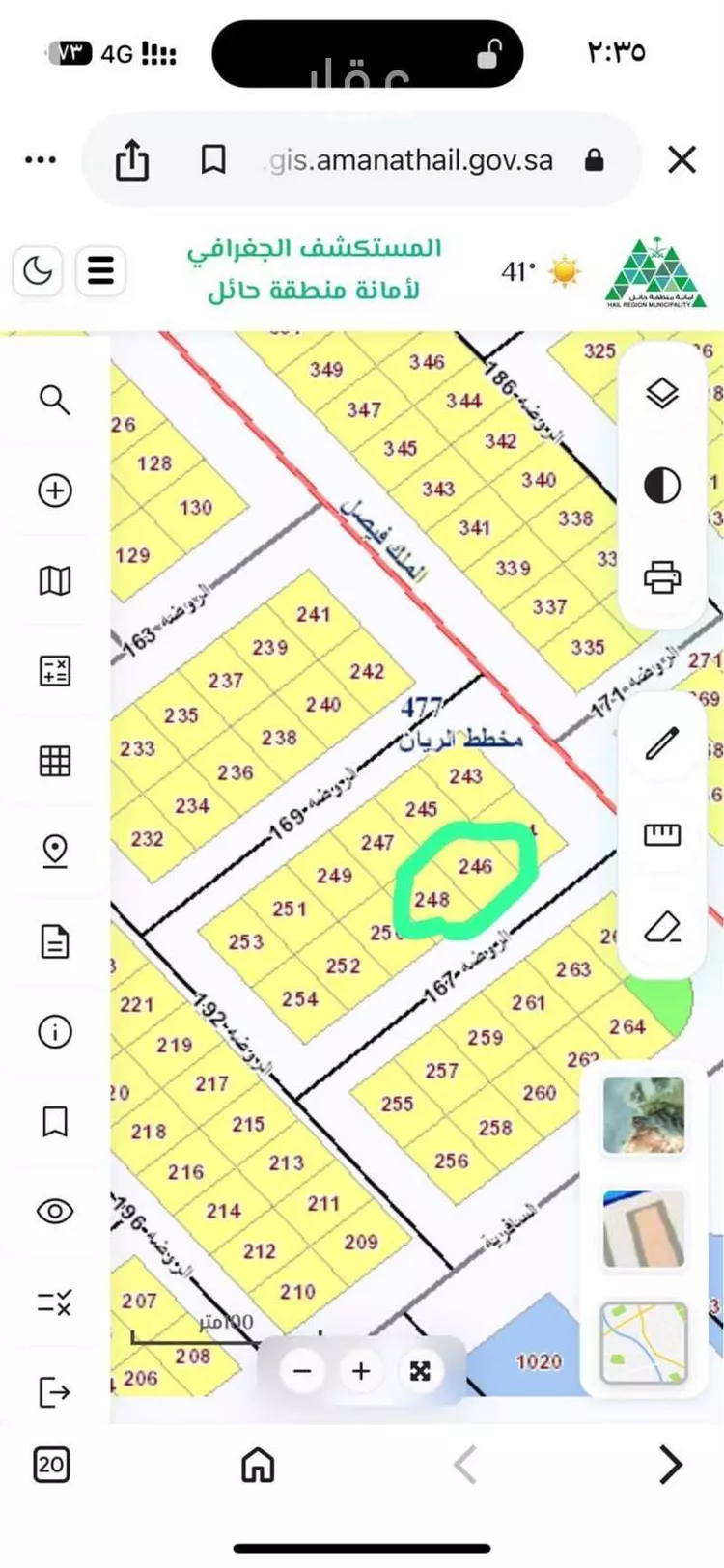This screenshot has height=1568, width=724.
Task: Print the current map view
Action: click(x=662, y=577)
